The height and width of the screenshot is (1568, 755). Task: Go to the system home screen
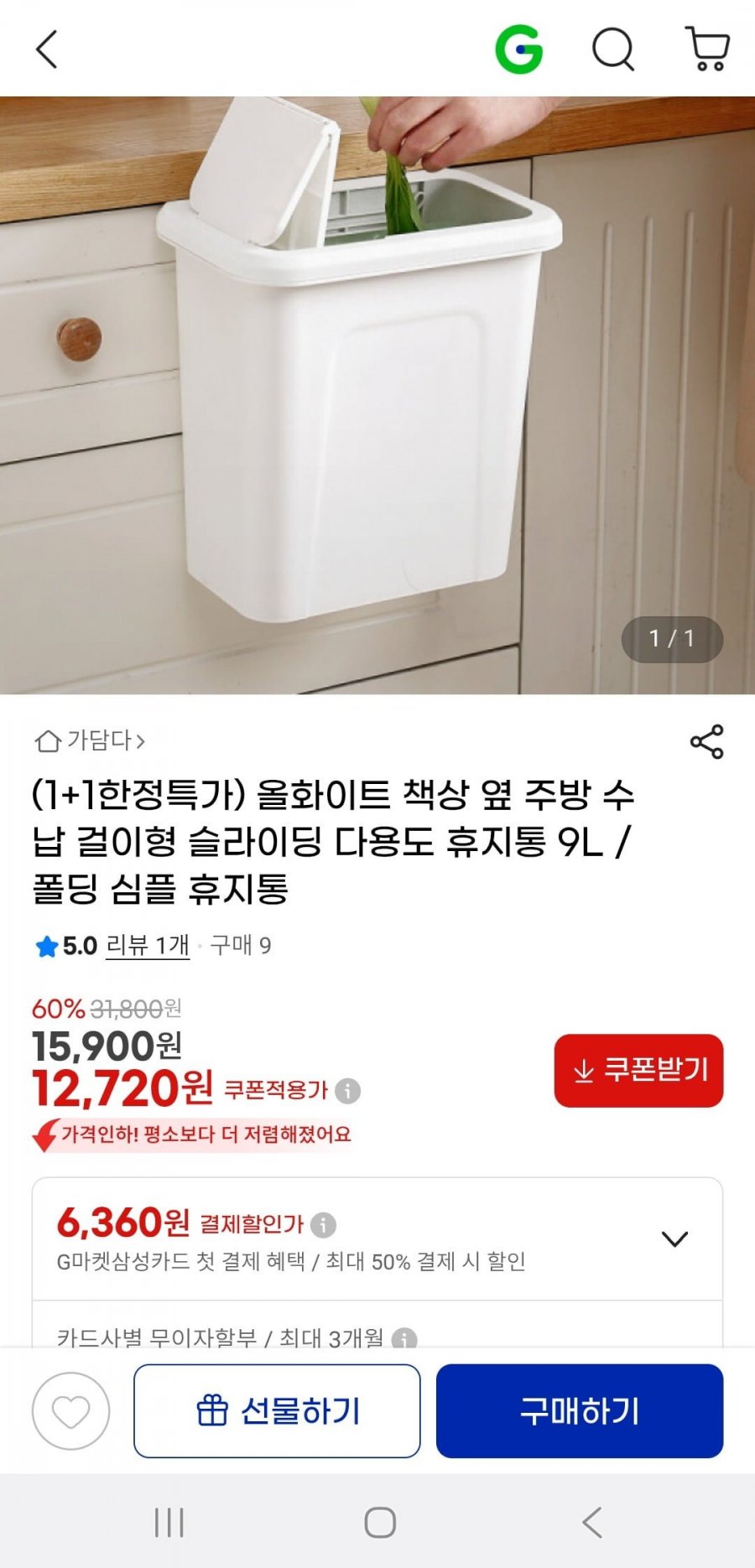pyautogui.click(x=379, y=1522)
